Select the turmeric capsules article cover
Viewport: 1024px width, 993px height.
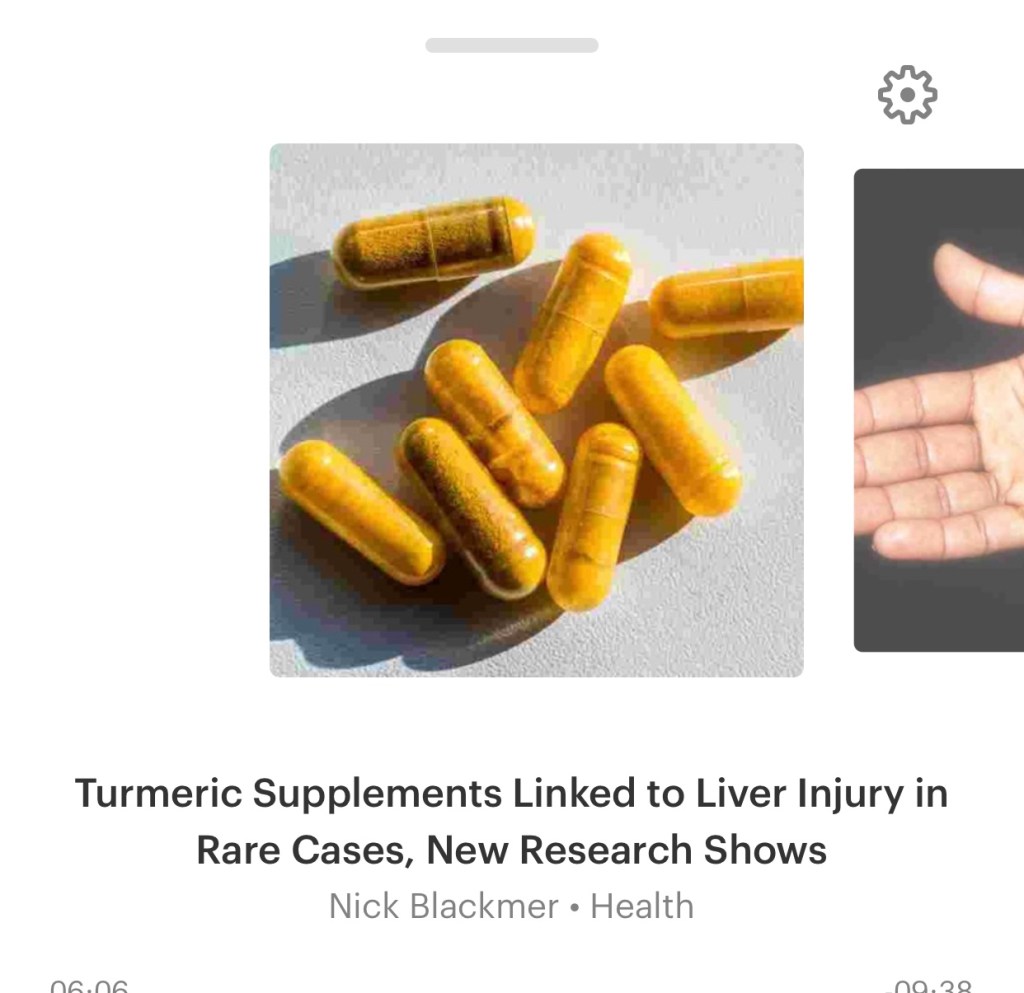pyautogui.click(x=536, y=410)
